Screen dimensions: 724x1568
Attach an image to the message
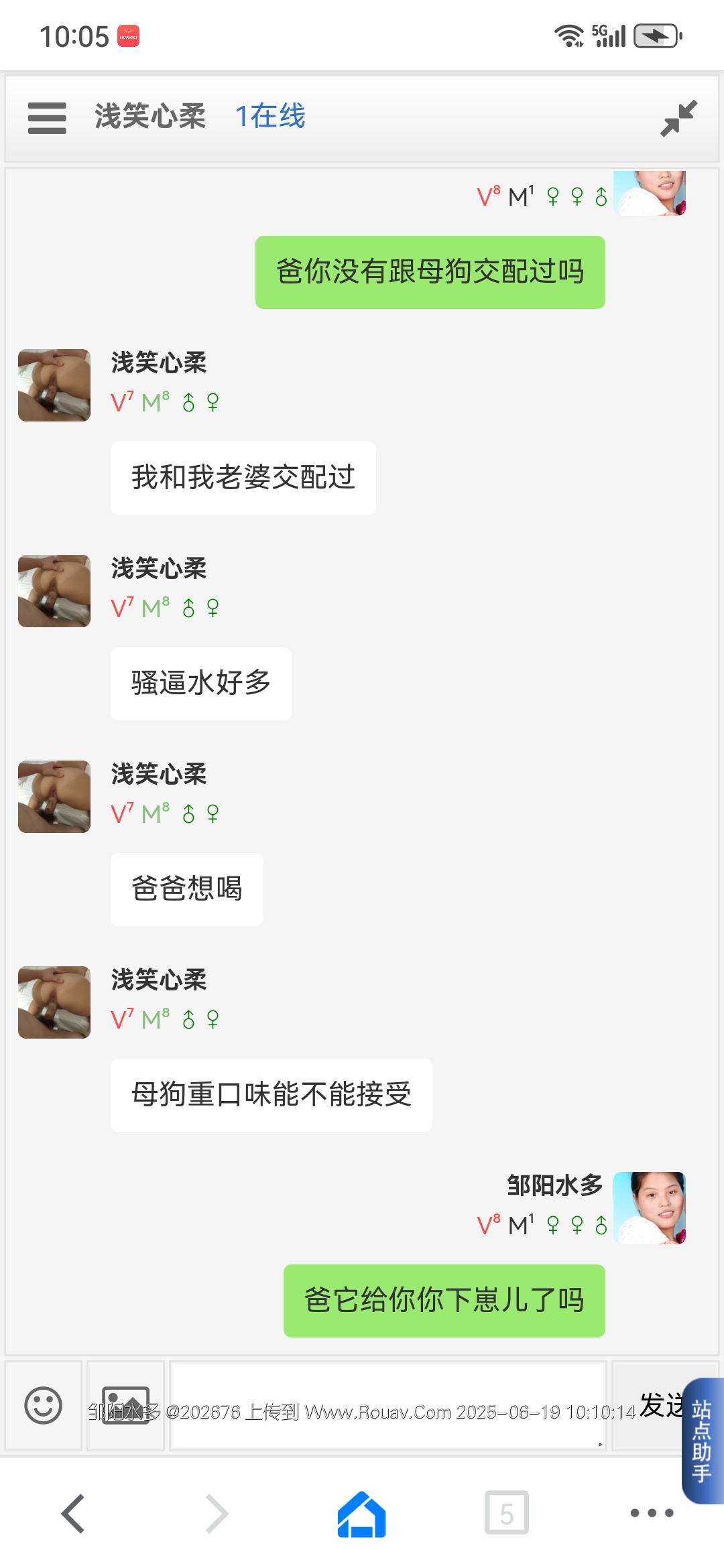click(125, 1404)
